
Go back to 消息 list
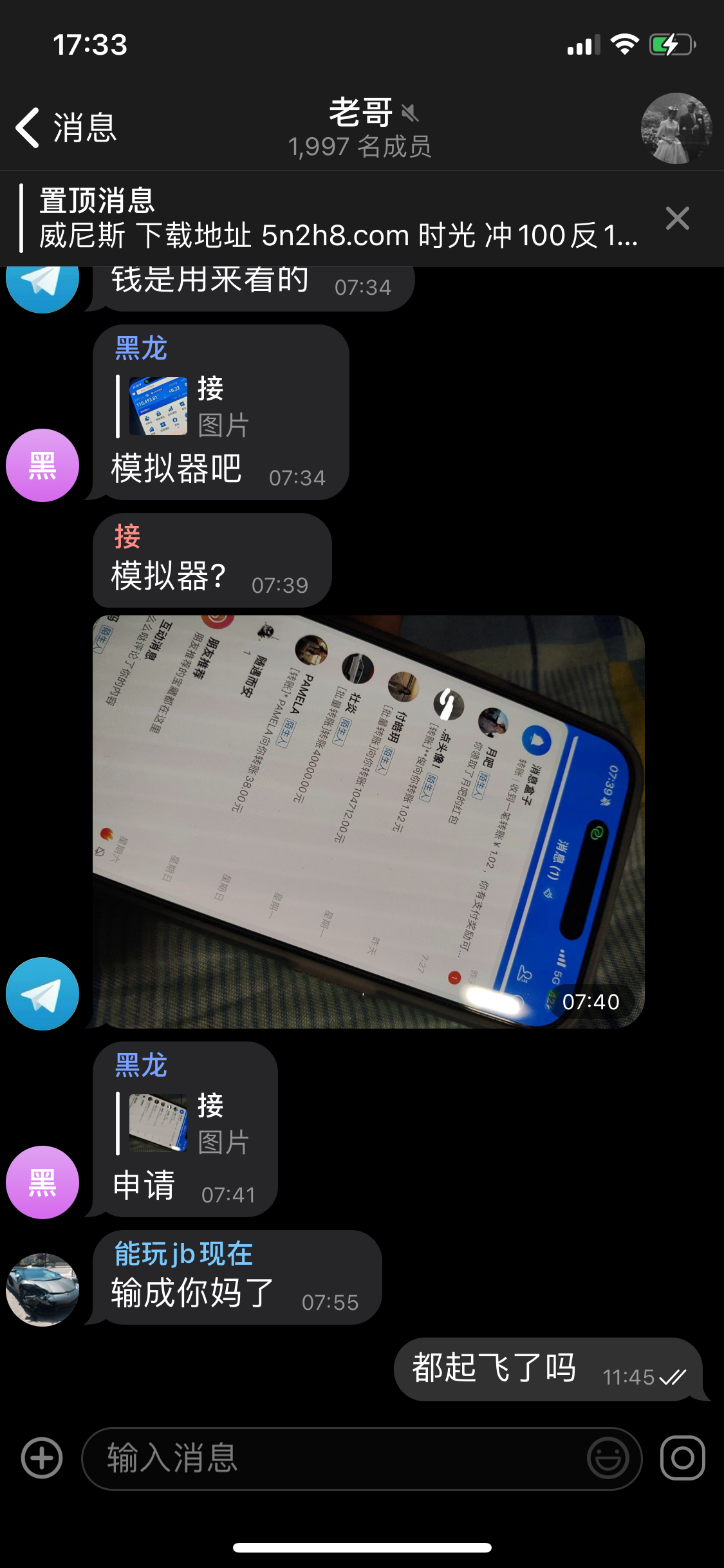tap(64, 127)
